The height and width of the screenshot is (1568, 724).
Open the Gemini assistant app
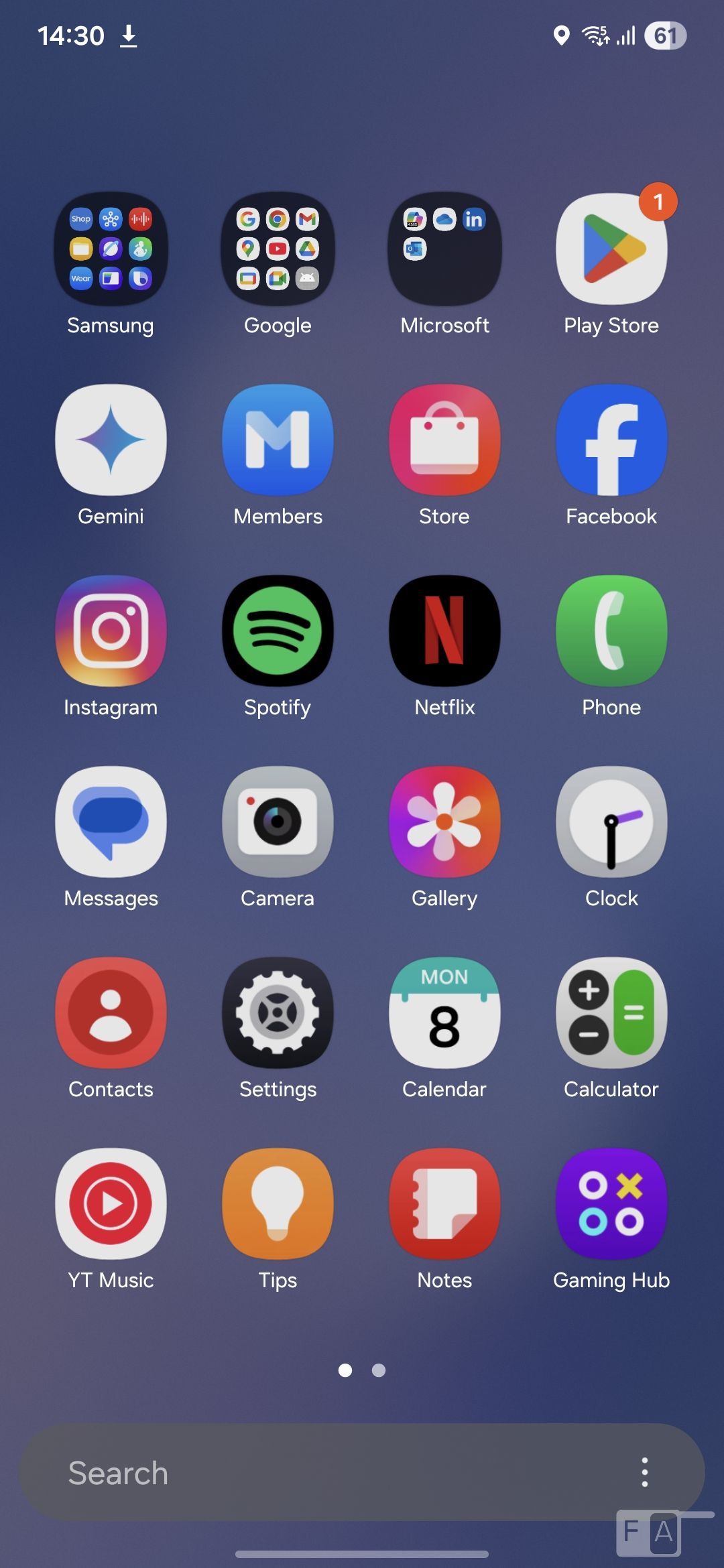(111, 440)
